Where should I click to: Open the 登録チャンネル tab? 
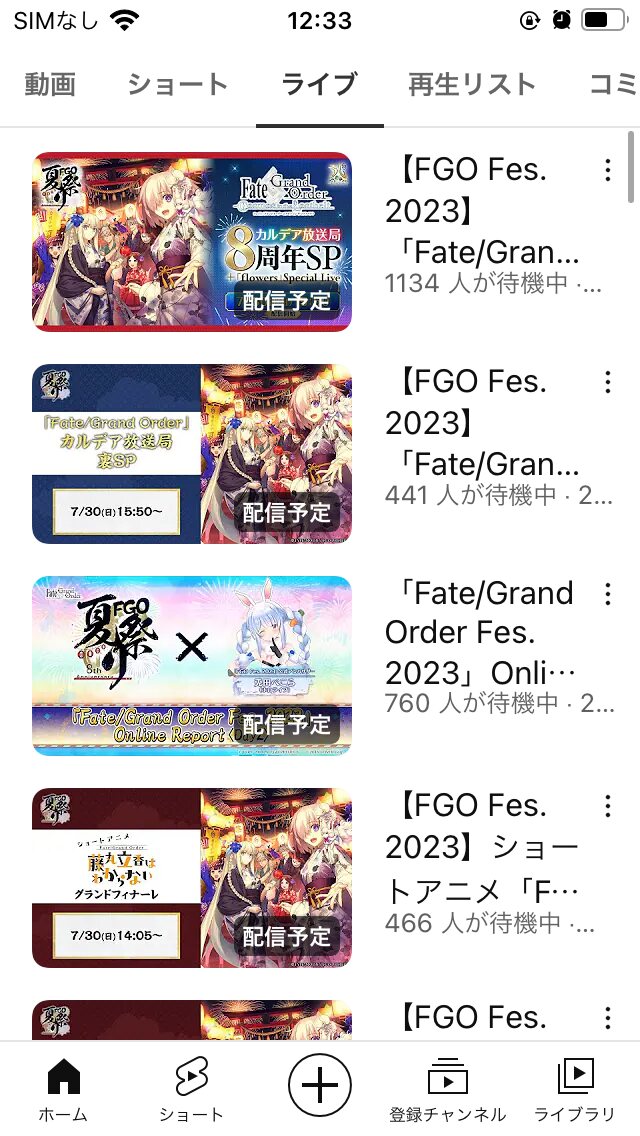pyautogui.click(x=447, y=1090)
